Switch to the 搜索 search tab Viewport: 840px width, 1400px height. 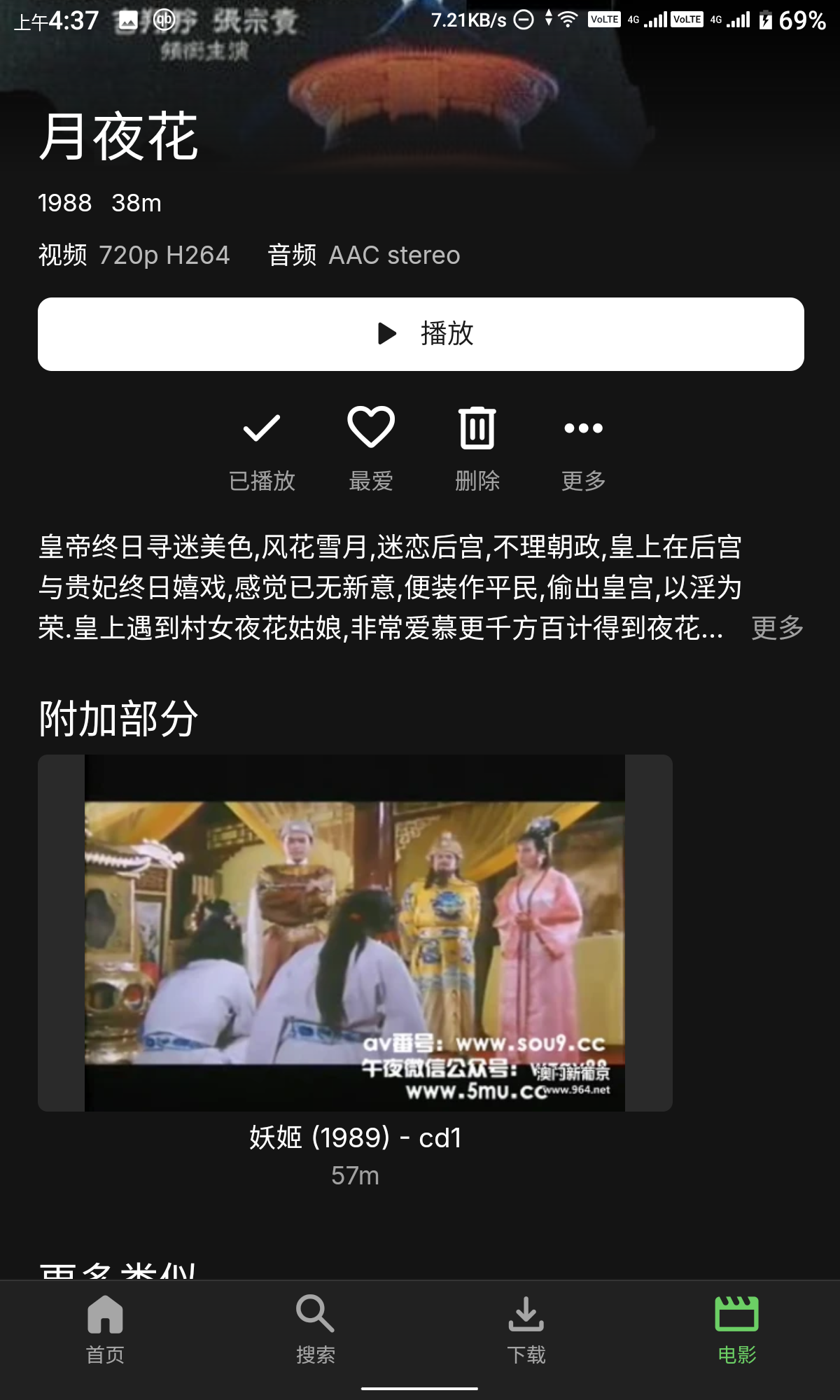click(316, 1330)
